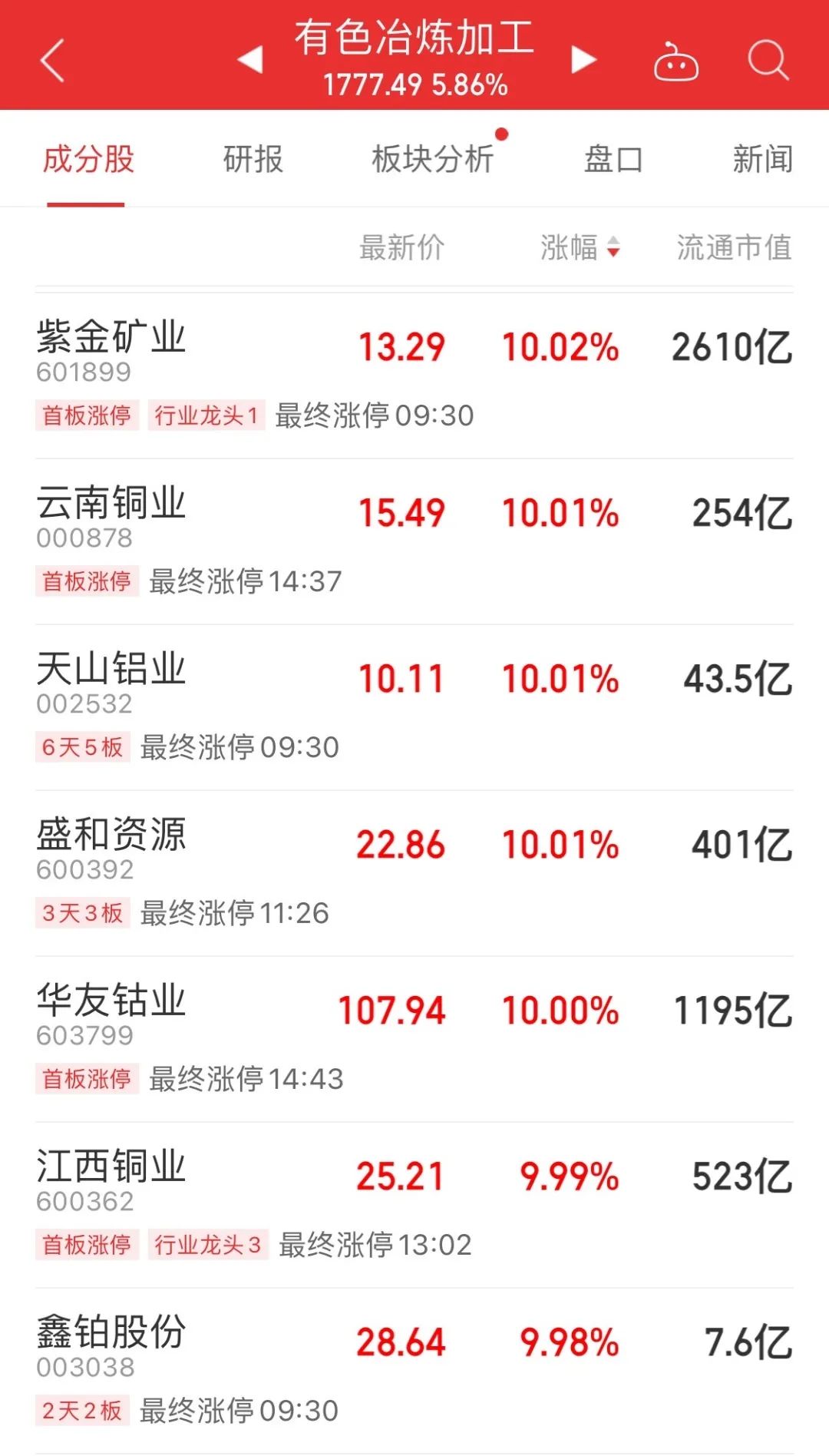The height and width of the screenshot is (1456, 829).
Task: Open the robot assistant icon
Action: tap(675, 61)
